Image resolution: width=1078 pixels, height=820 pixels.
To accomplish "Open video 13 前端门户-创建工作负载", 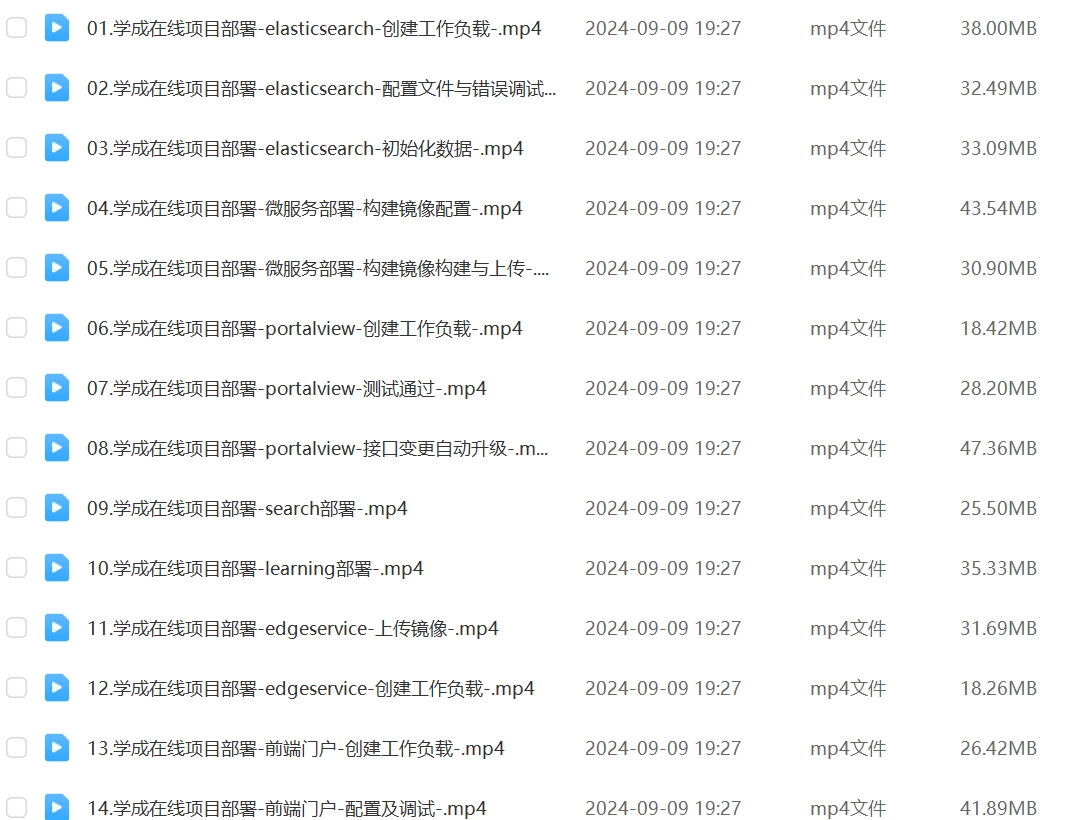I will pyautogui.click(x=295, y=748).
